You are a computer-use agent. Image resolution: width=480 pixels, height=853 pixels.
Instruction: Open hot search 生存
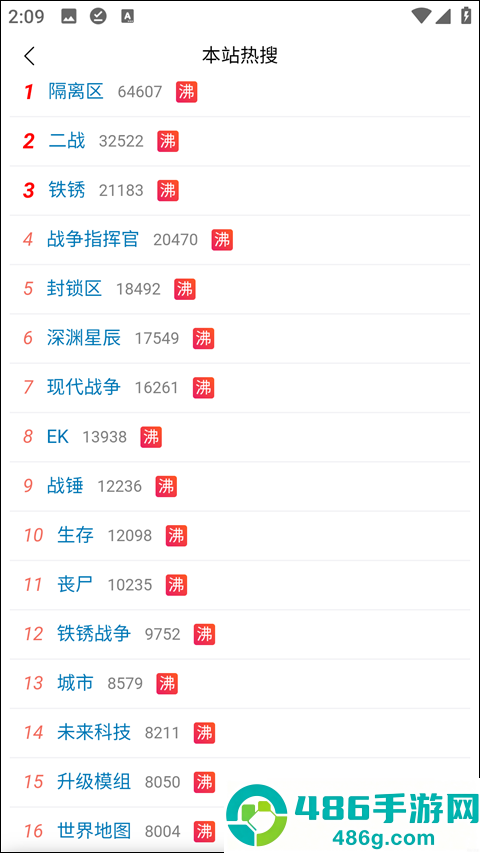(x=240, y=536)
